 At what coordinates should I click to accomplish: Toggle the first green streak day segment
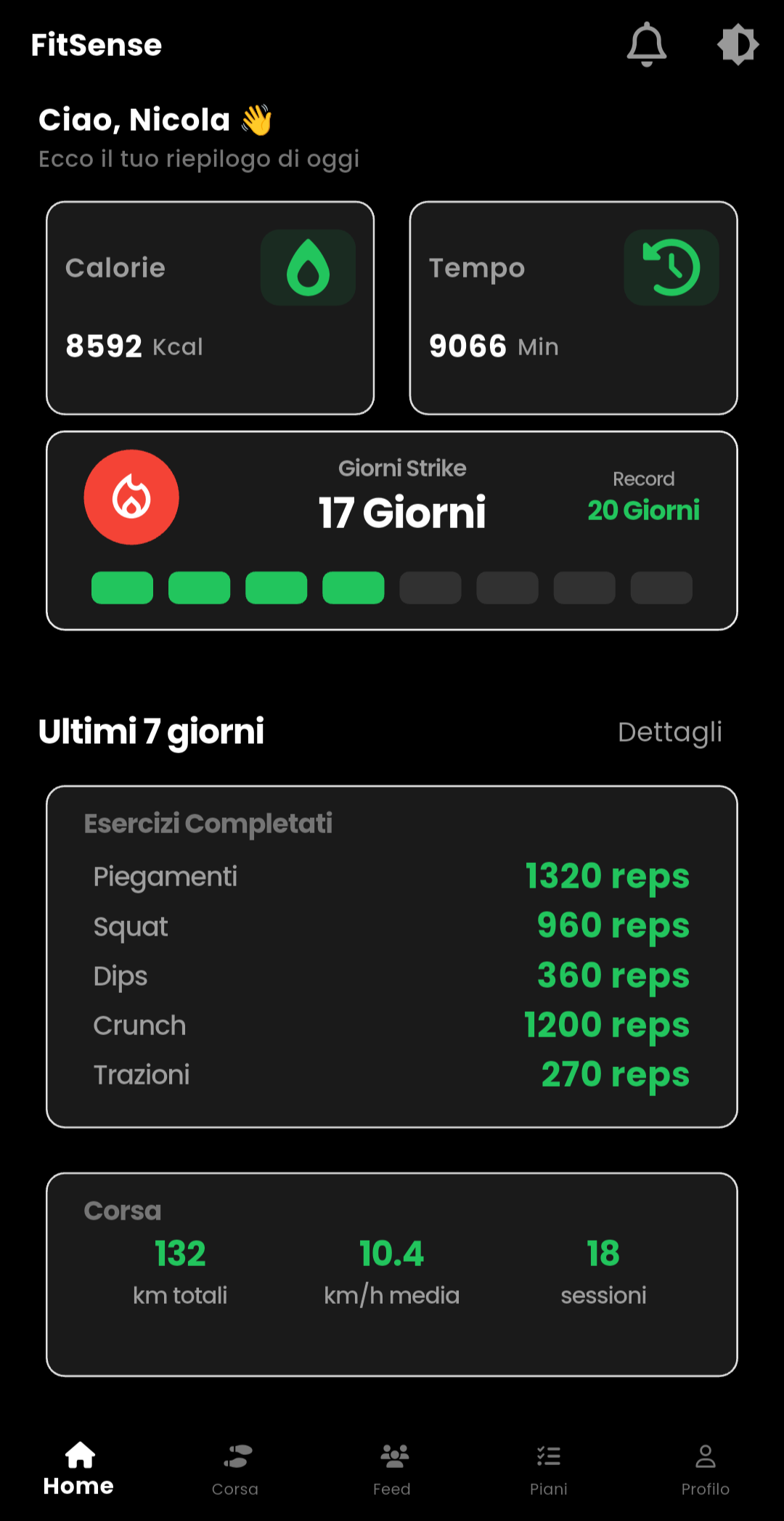[121, 588]
